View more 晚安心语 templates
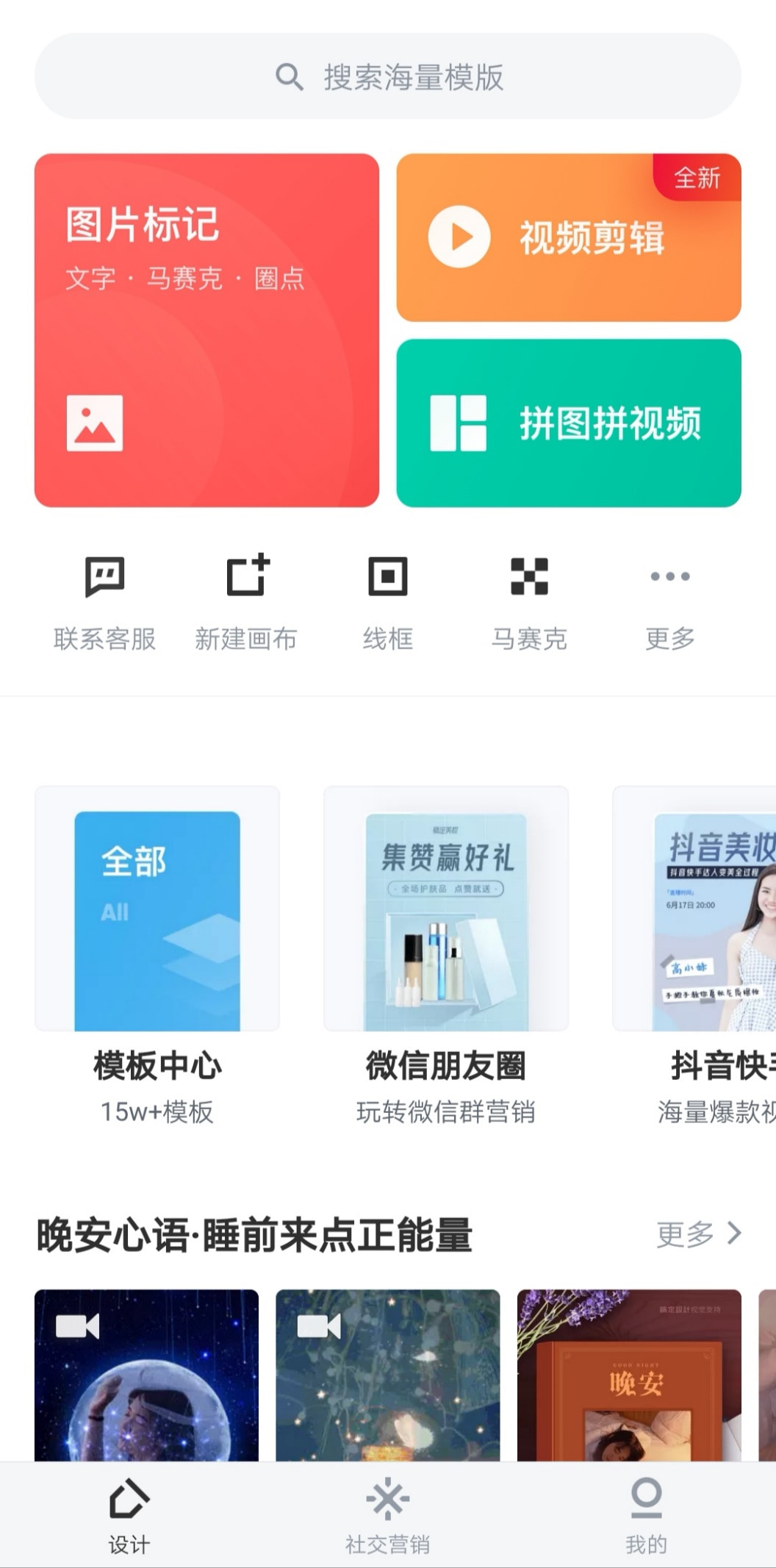Image resolution: width=776 pixels, height=1568 pixels. pyautogui.click(x=698, y=1234)
